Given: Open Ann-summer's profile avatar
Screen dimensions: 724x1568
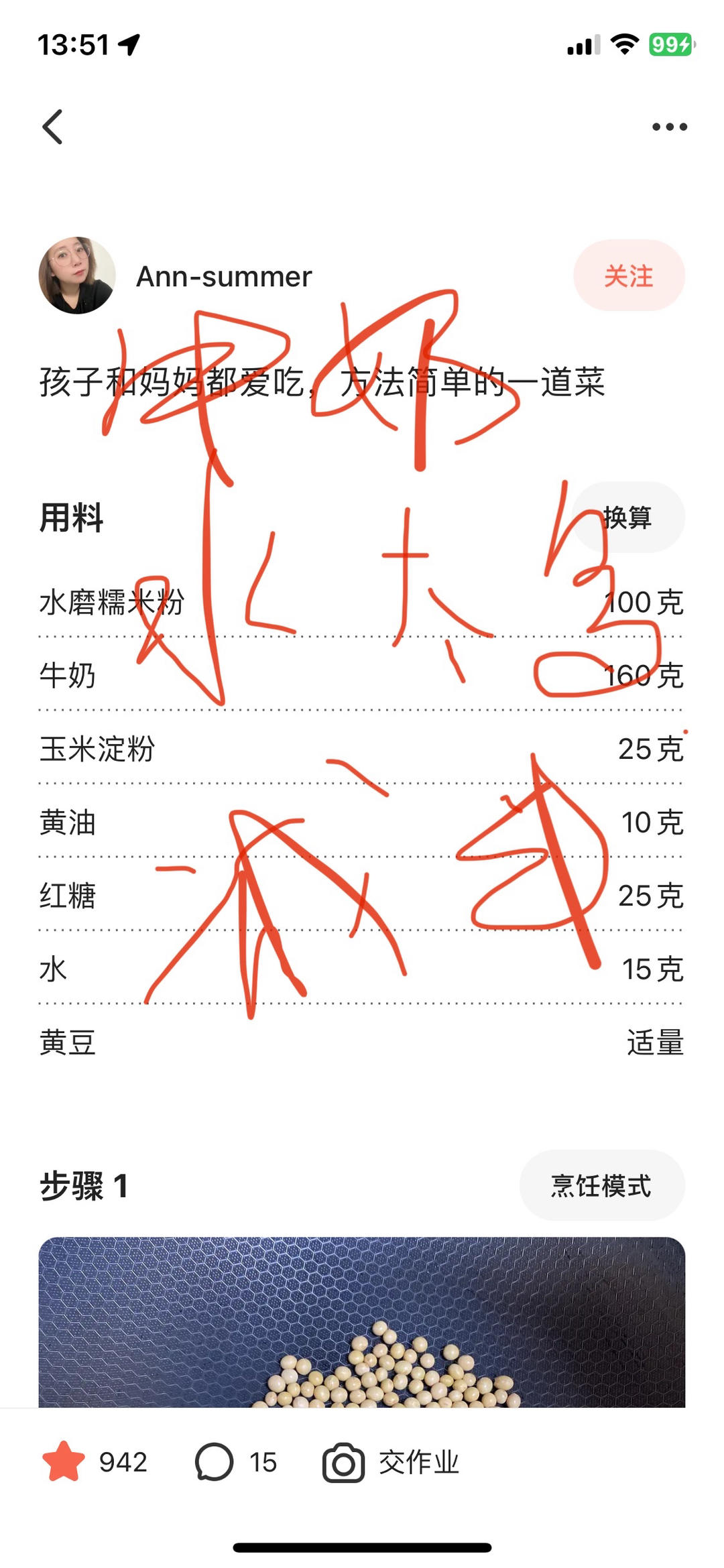Looking at the screenshot, I should pyautogui.click(x=77, y=276).
